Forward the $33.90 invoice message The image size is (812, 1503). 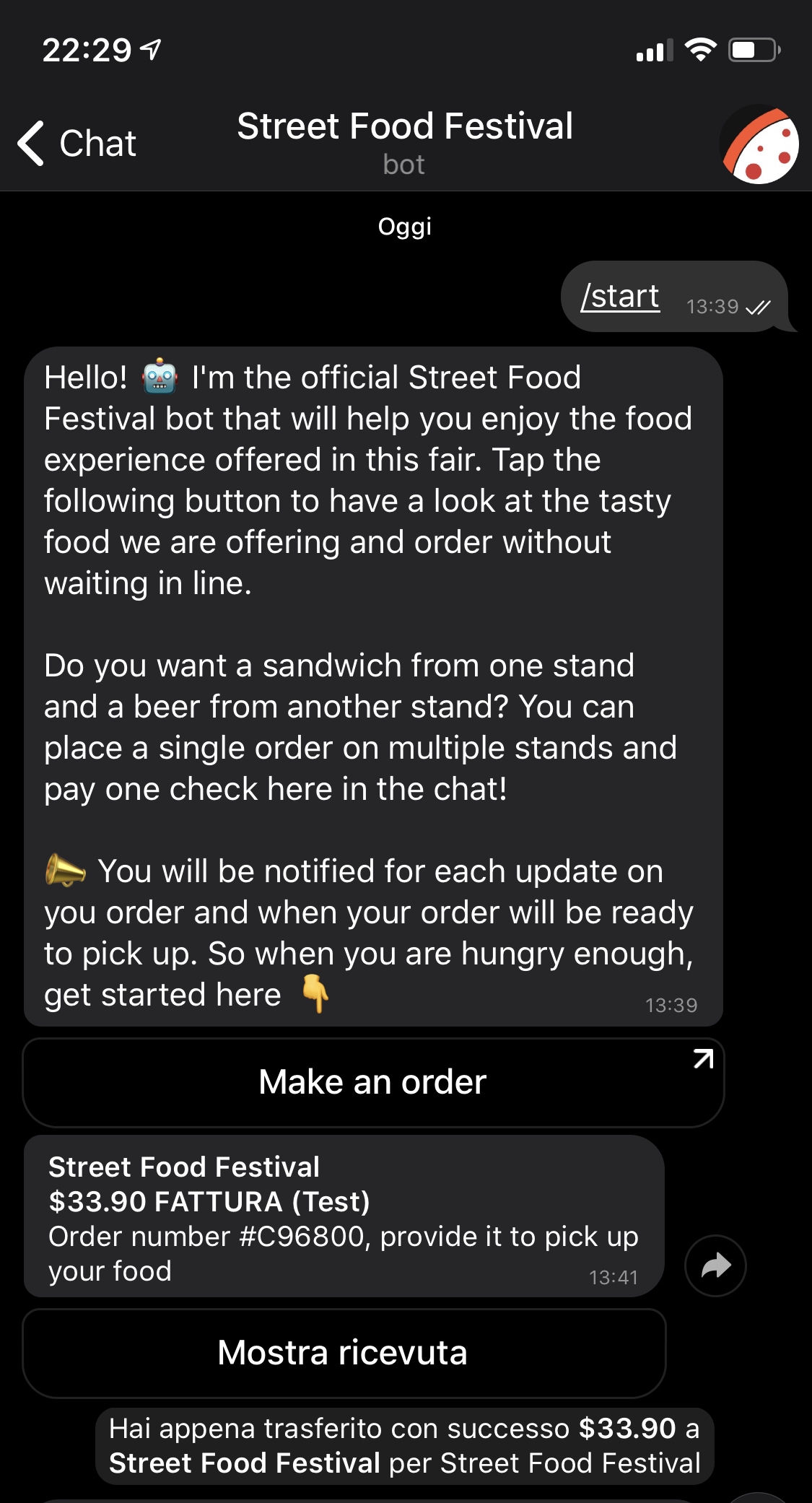[x=715, y=1265]
